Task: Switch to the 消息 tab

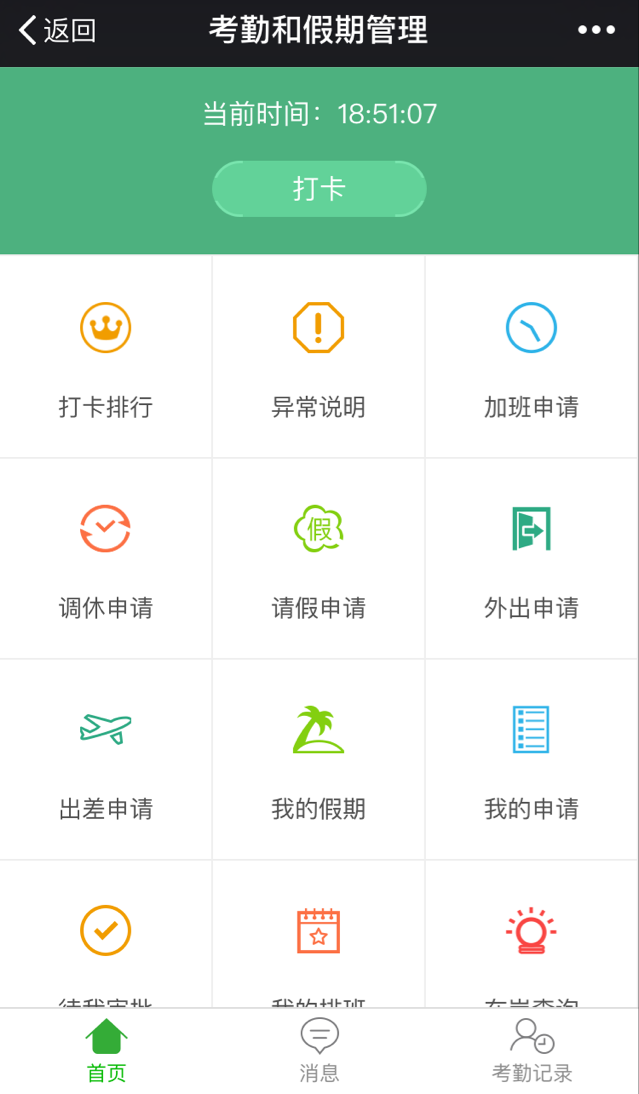Action: (319, 1051)
